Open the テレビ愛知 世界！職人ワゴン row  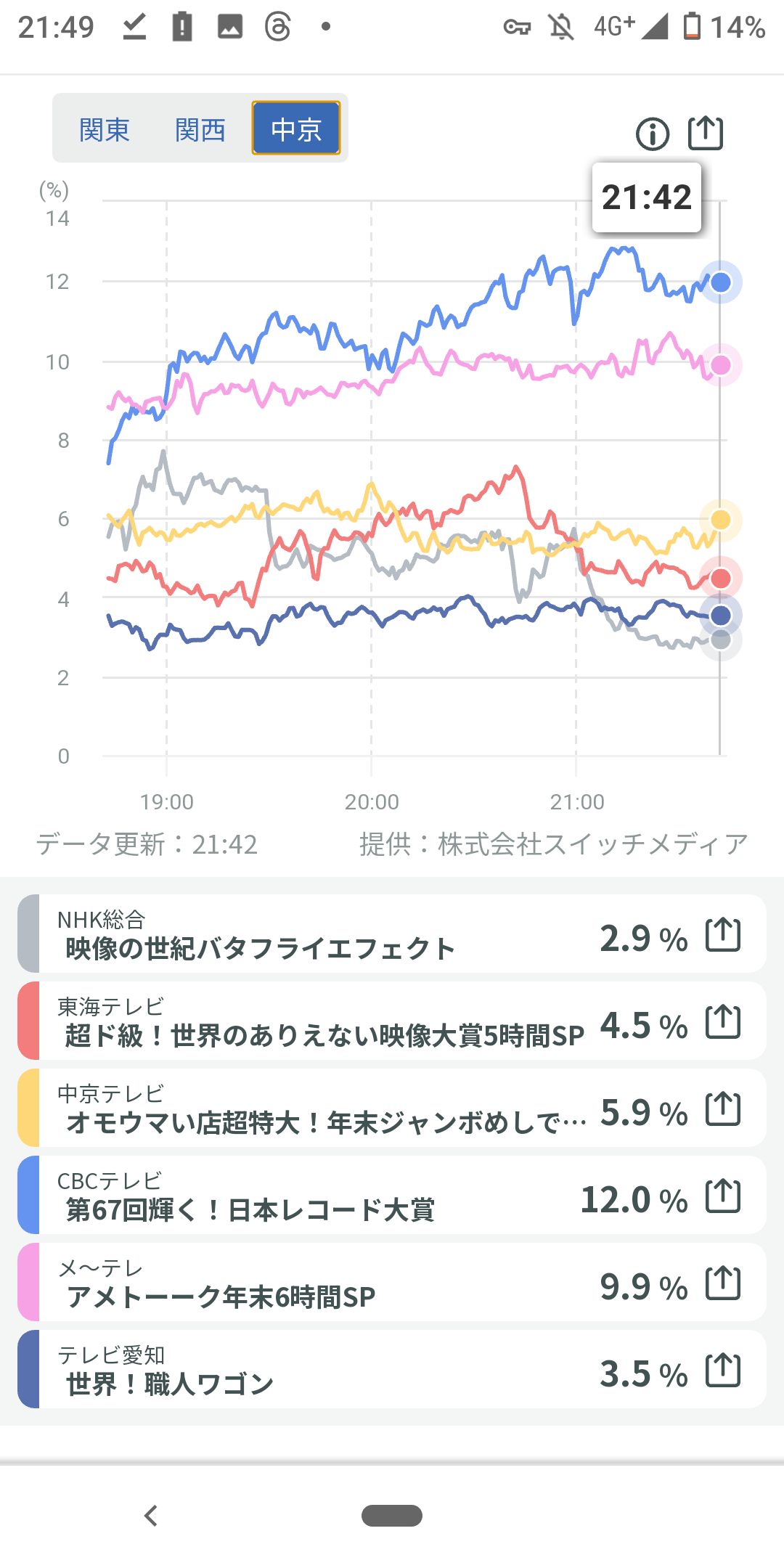(x=290, y=1370)
